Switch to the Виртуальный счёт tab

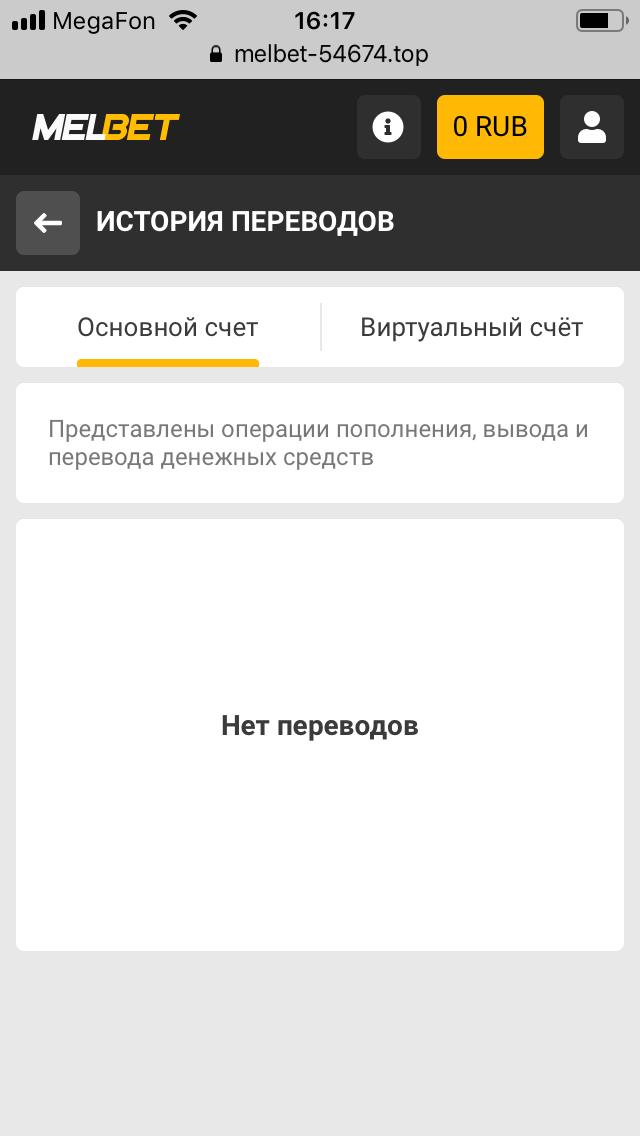click(472, 327)
